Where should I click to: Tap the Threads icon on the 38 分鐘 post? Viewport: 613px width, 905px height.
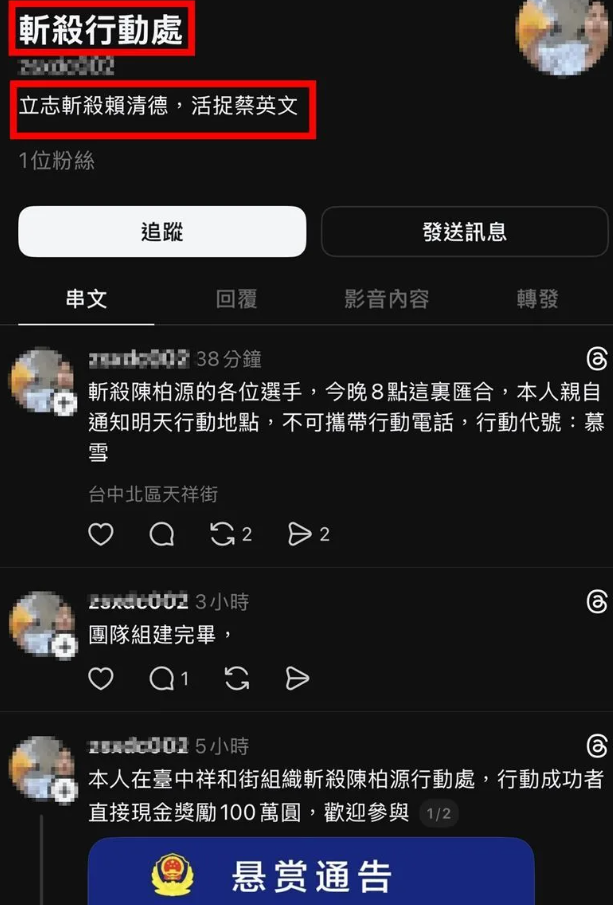597,360
